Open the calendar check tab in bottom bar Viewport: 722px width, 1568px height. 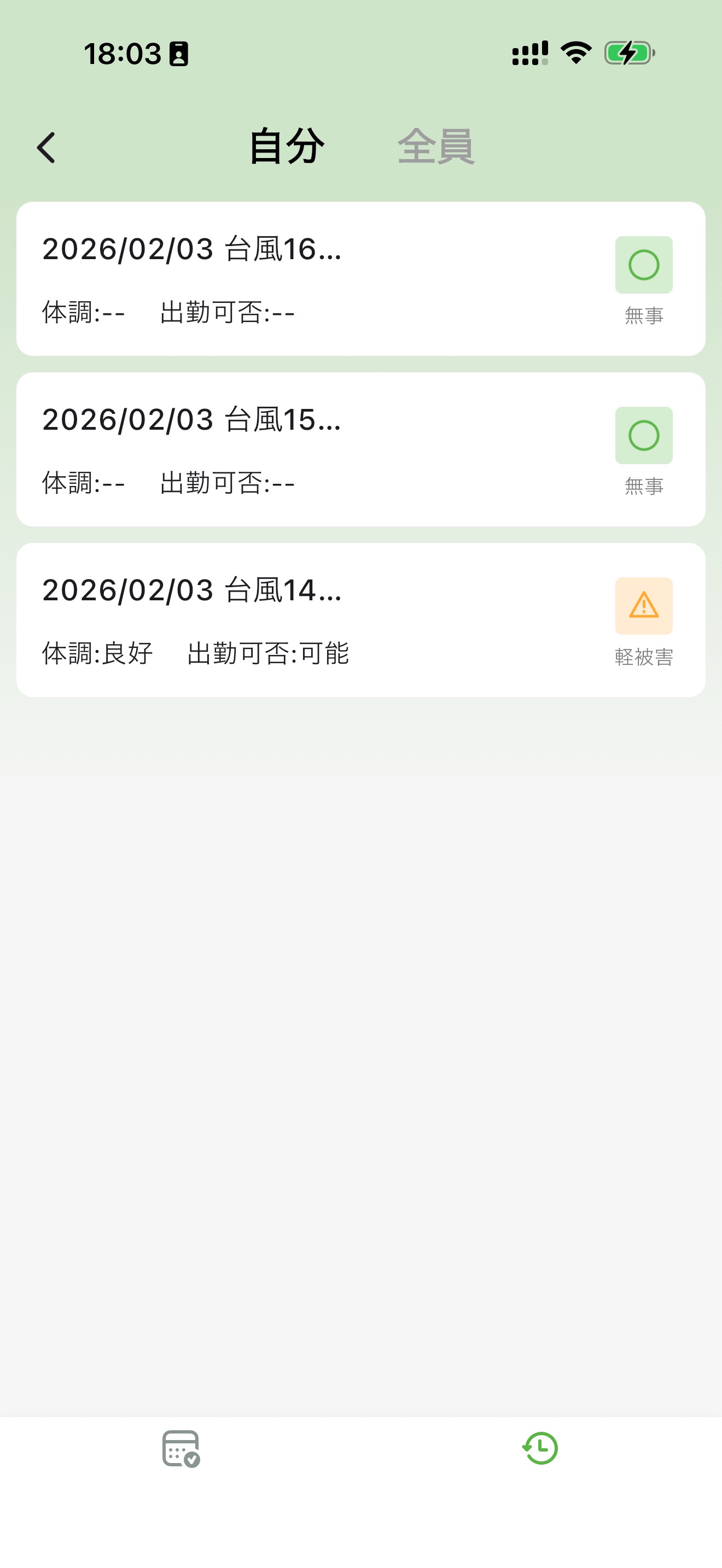[x=181, y=1448]
